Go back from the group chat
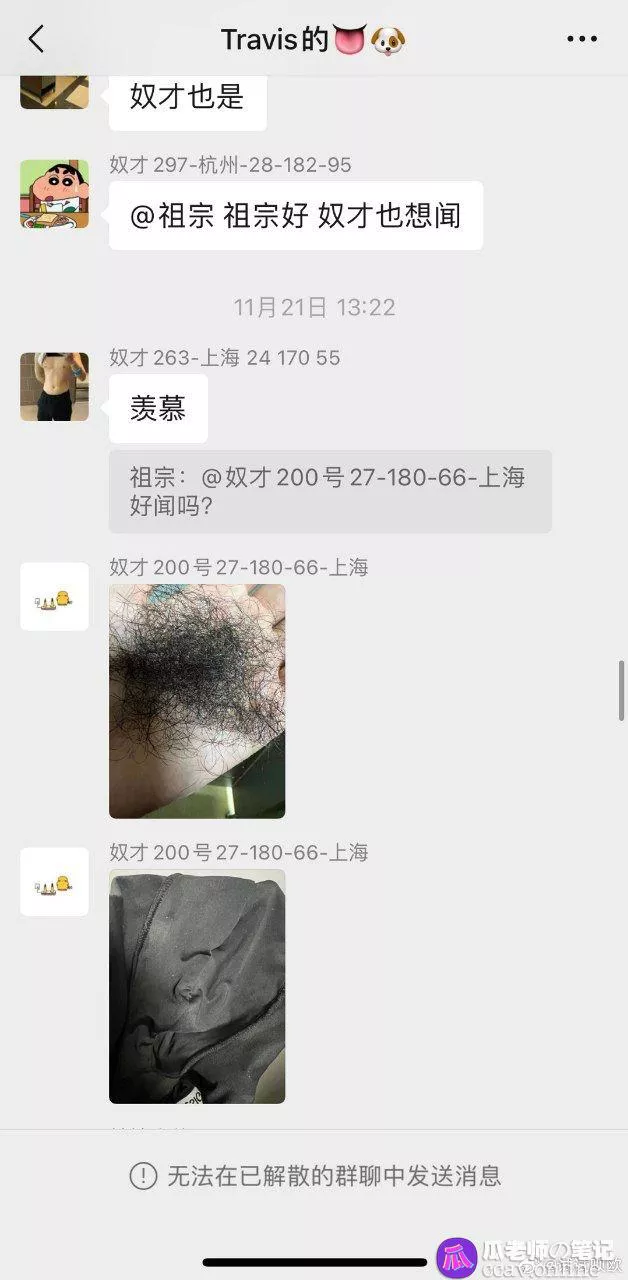 point(36,39)
